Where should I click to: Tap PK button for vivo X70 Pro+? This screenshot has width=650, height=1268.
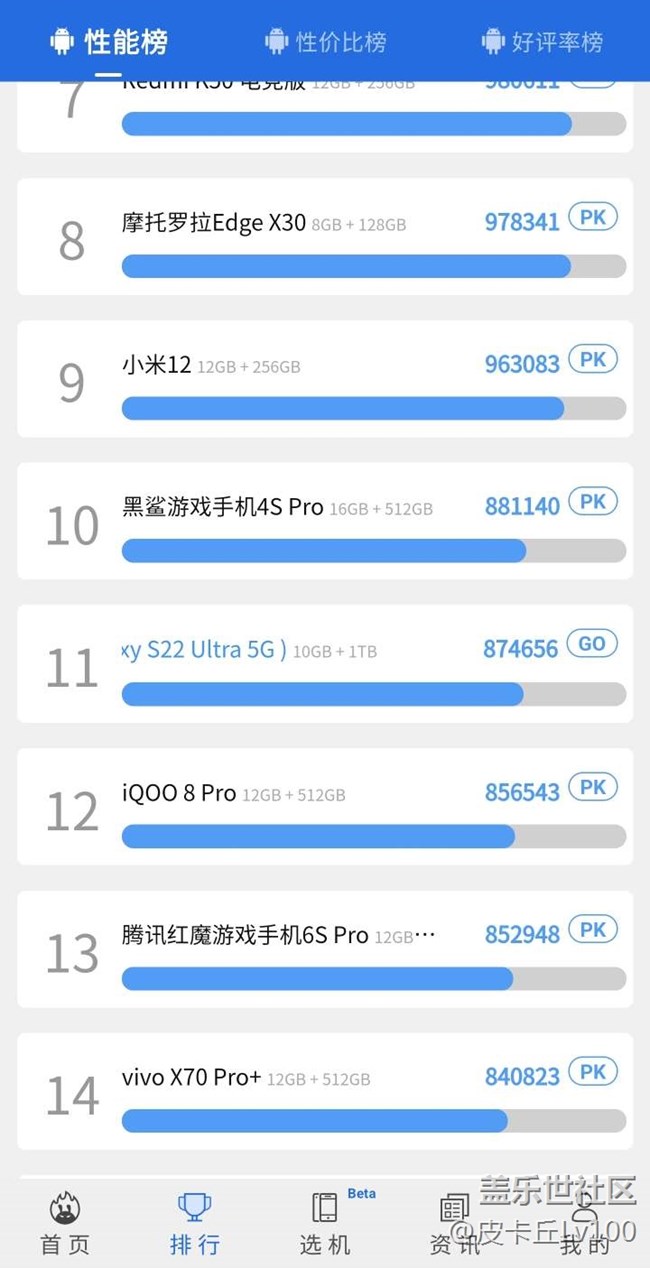click(x=593, y=1073)
